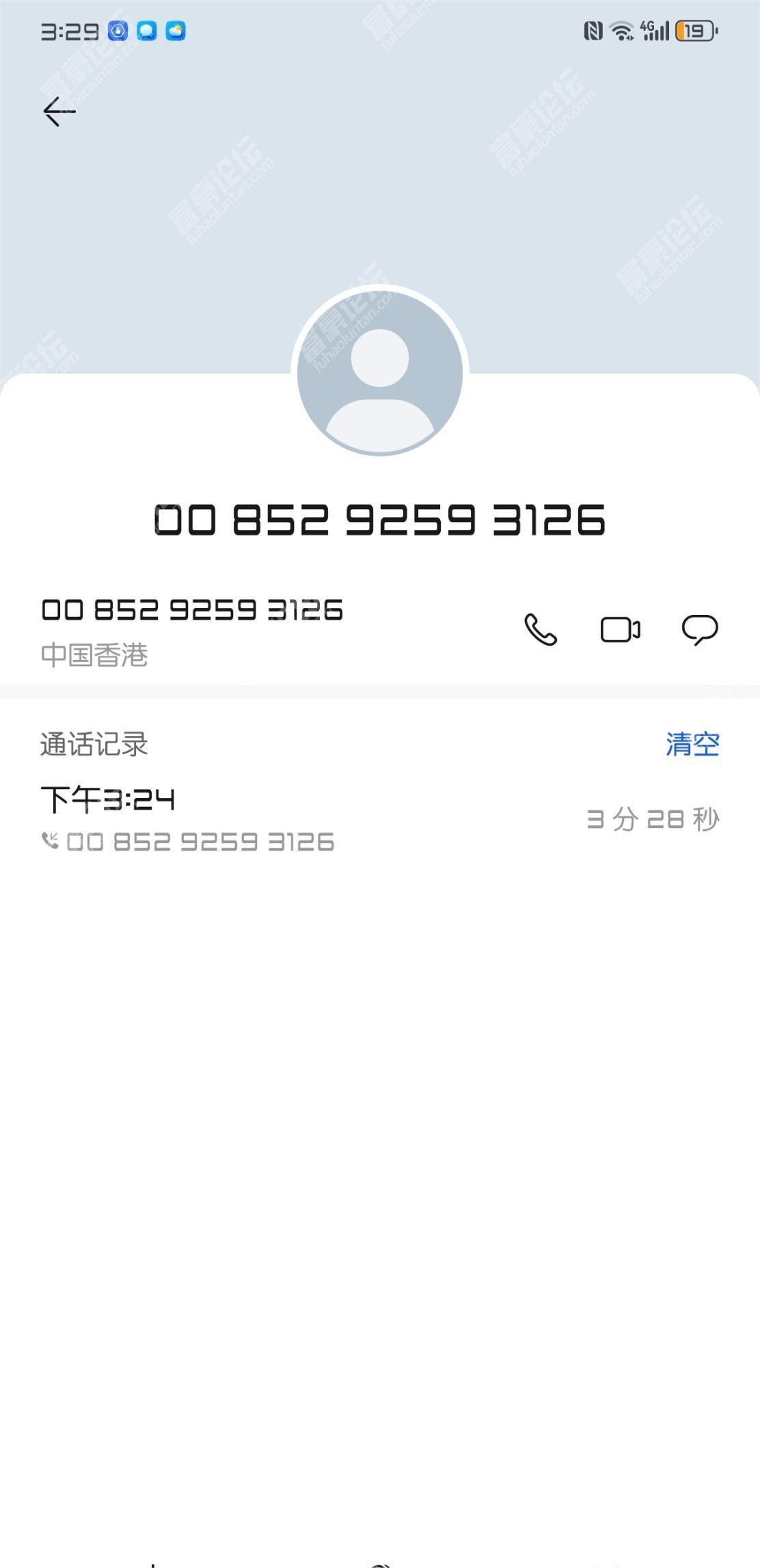Call 00 852 9259 3126 with phone icon
This screenshot has height=1568, width=760.
pyautogui.click(x=541, y=629)
